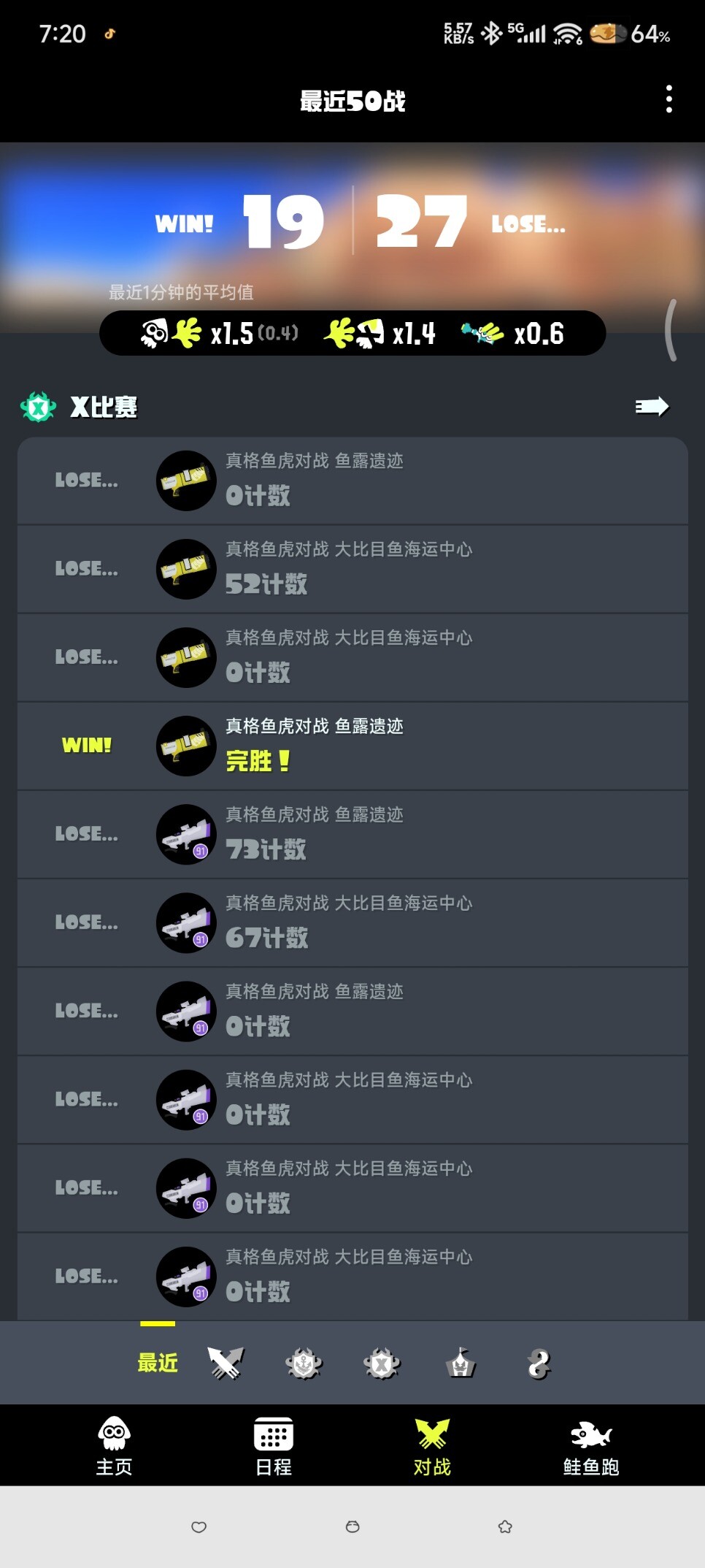Filter battles by regular battle icon
Screen dimensions: 705x1568
tap(226, 1363)
